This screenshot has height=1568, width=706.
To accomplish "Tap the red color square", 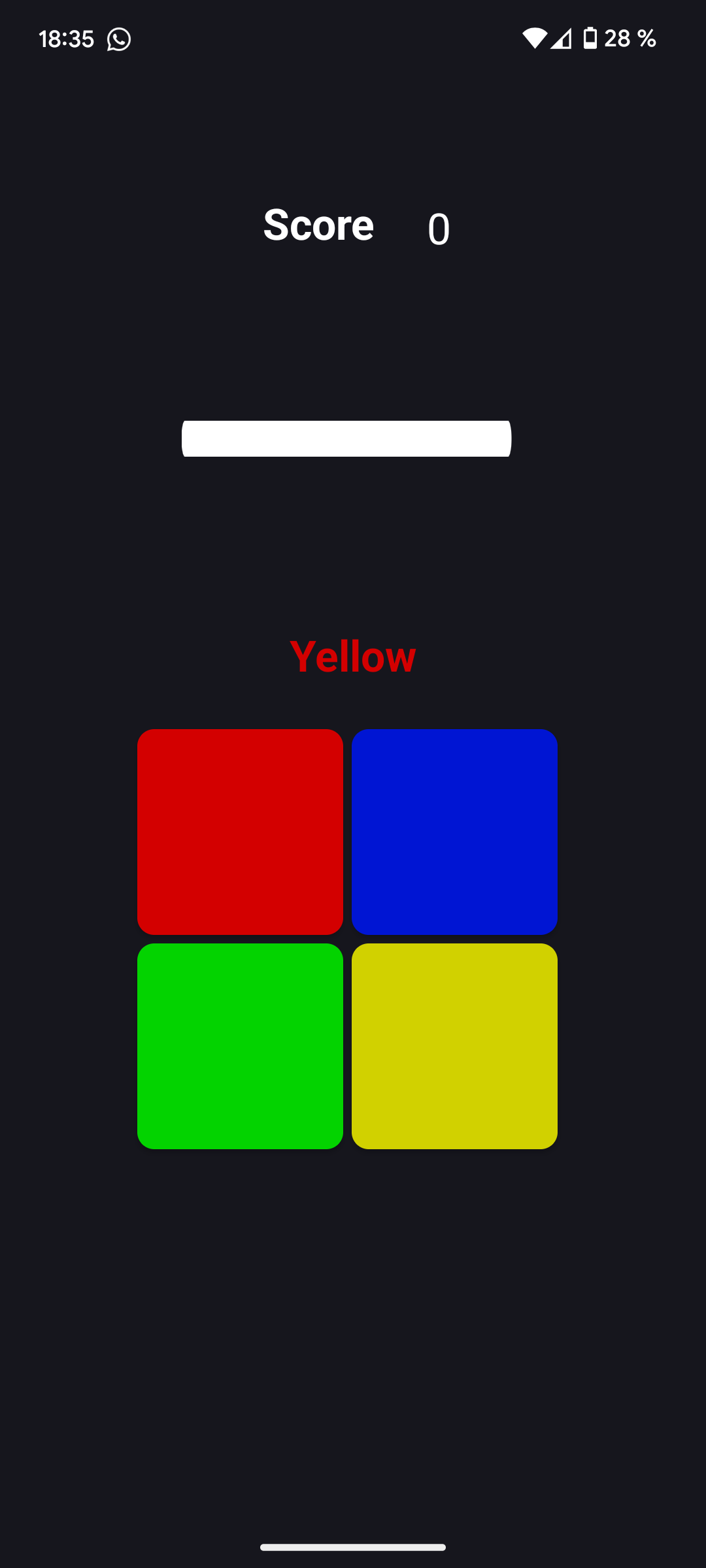I will click(240, 832).
